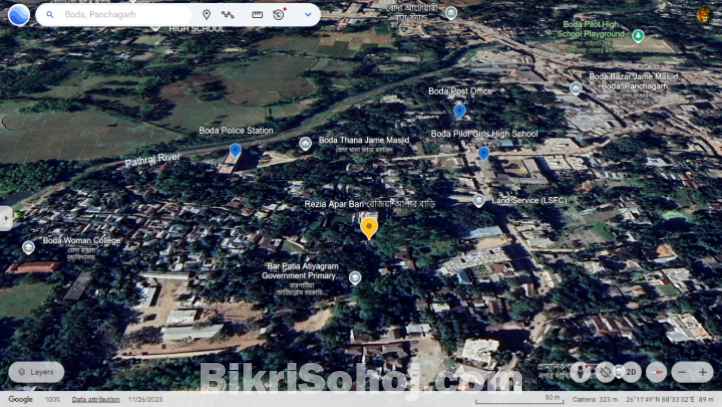The image size is (722, 407).
Task: Open the Boda Police Station pin
Action: (235, 150)
